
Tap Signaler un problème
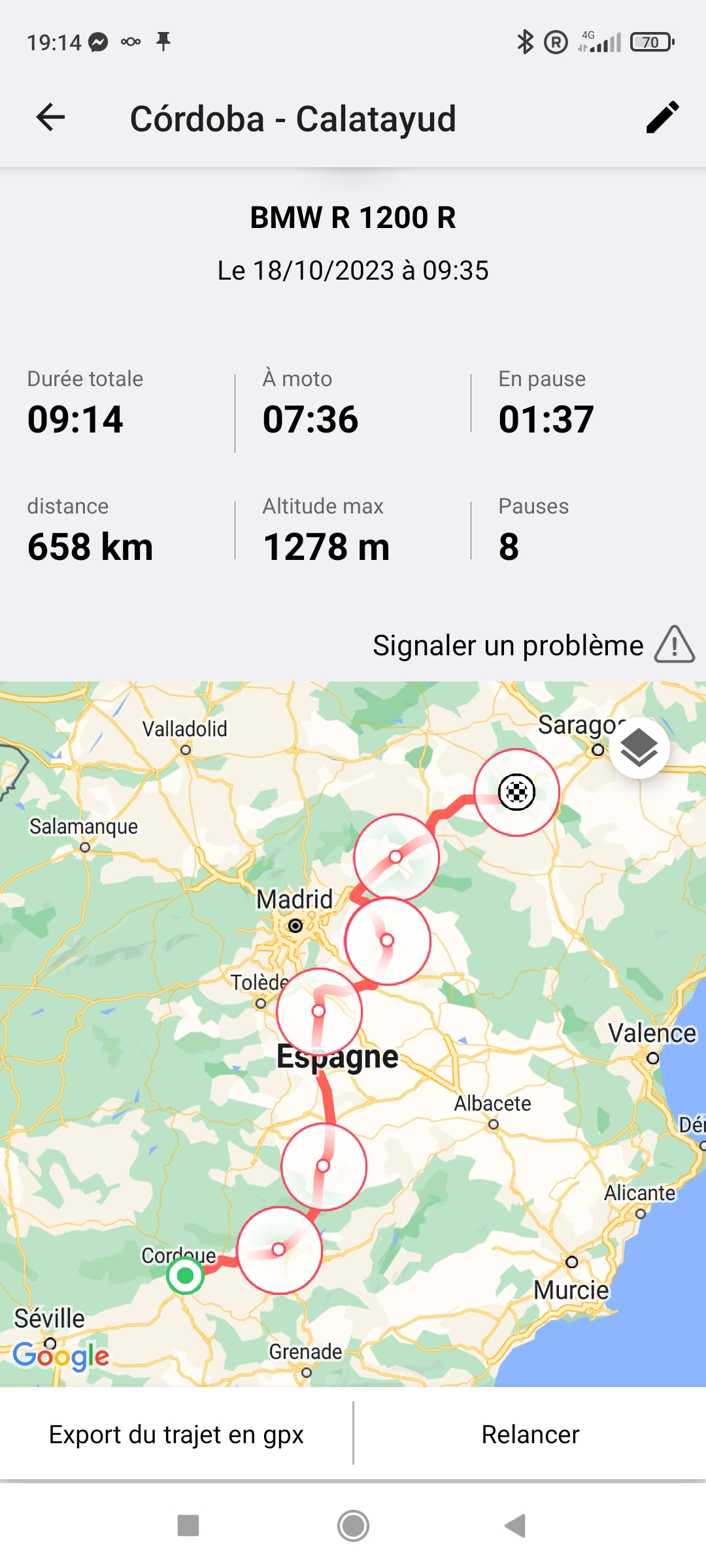[533, 645]
